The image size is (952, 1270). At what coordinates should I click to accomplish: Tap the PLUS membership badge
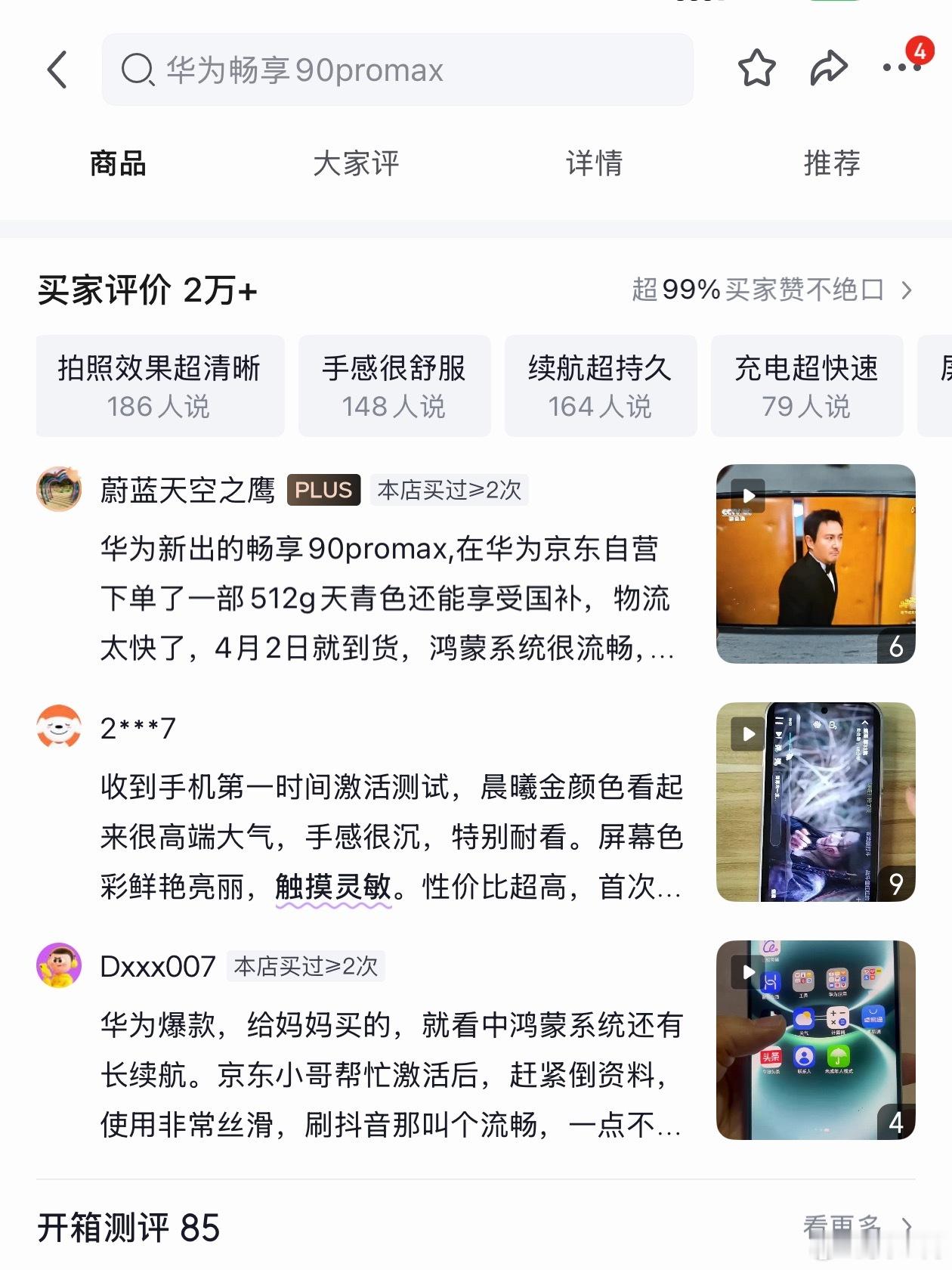tap(323, 491)
